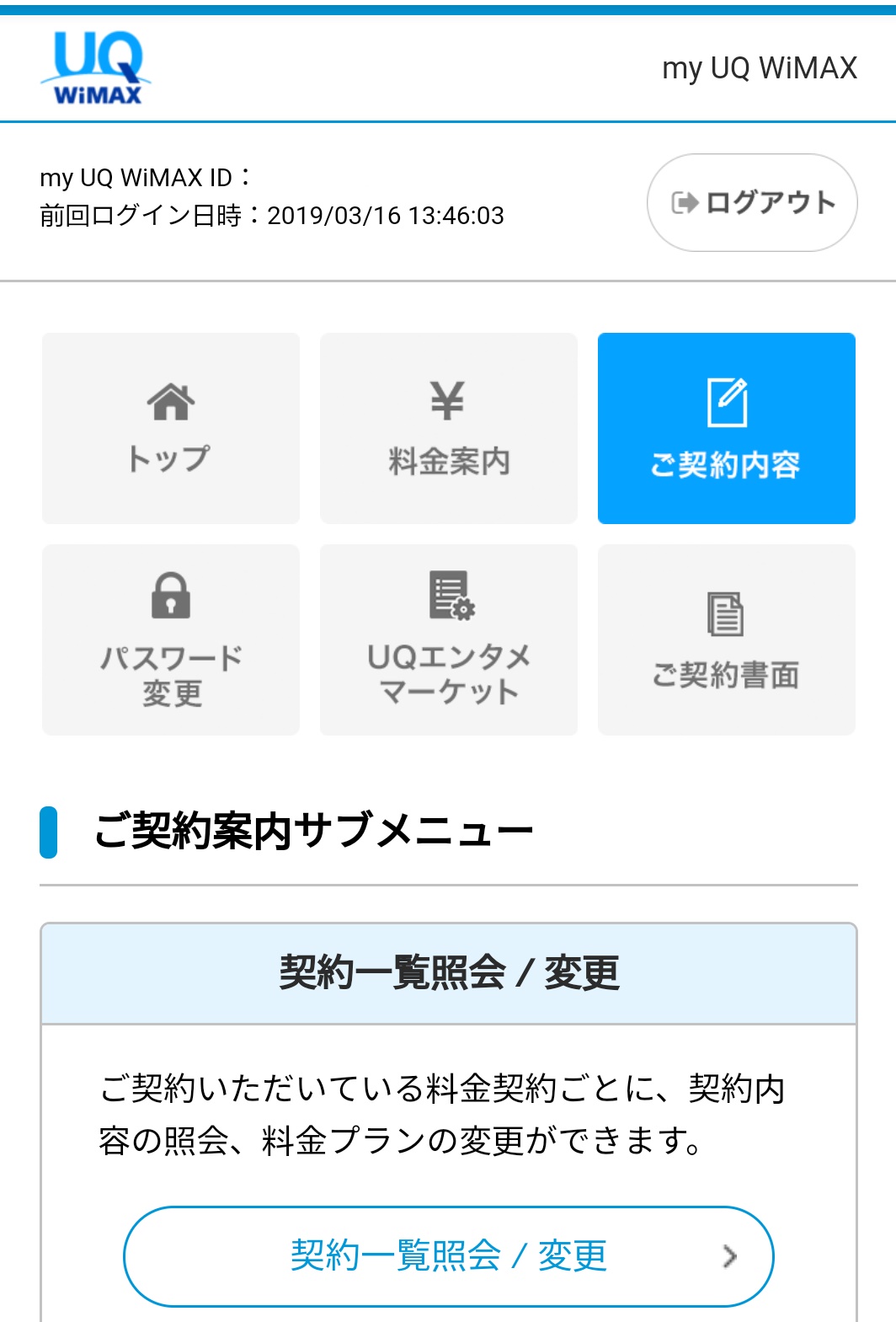Viewport: 896px width, 1322px height.
Task: Click the 契約一覧照会 / 変更 panel header
Action: (x=448, y=971)
